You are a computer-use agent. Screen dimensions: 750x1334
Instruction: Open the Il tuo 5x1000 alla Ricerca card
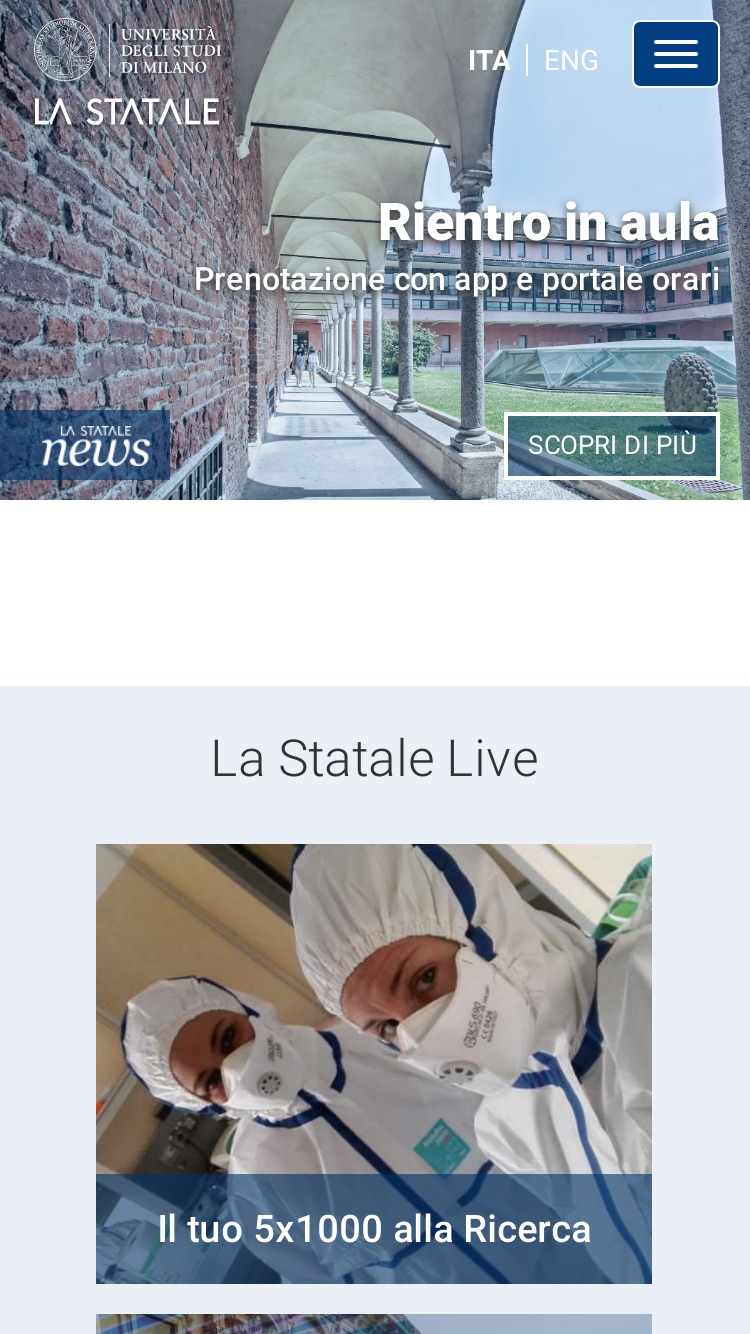pyautogui.click(x=374, y=1064)
